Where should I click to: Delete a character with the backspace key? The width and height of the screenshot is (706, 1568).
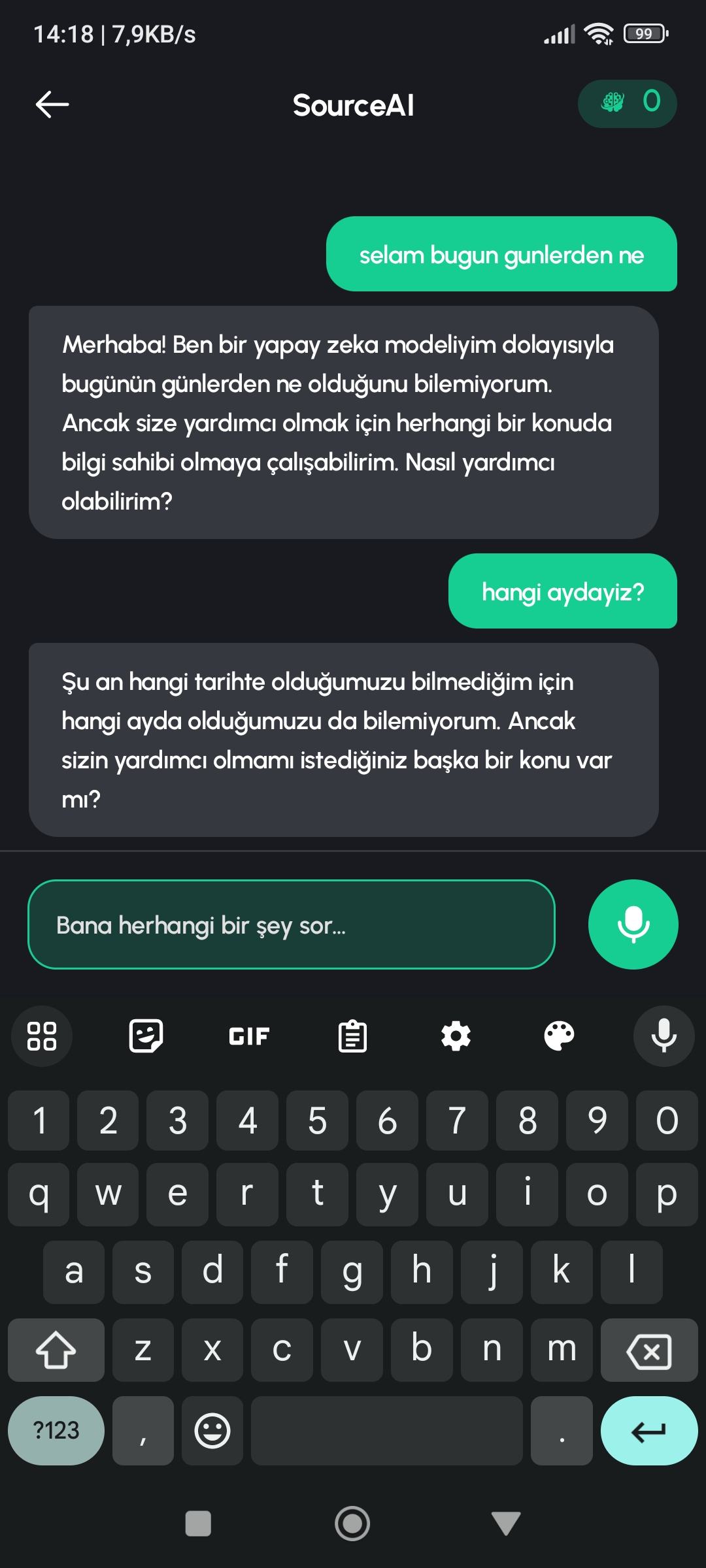coord(649,1350)
